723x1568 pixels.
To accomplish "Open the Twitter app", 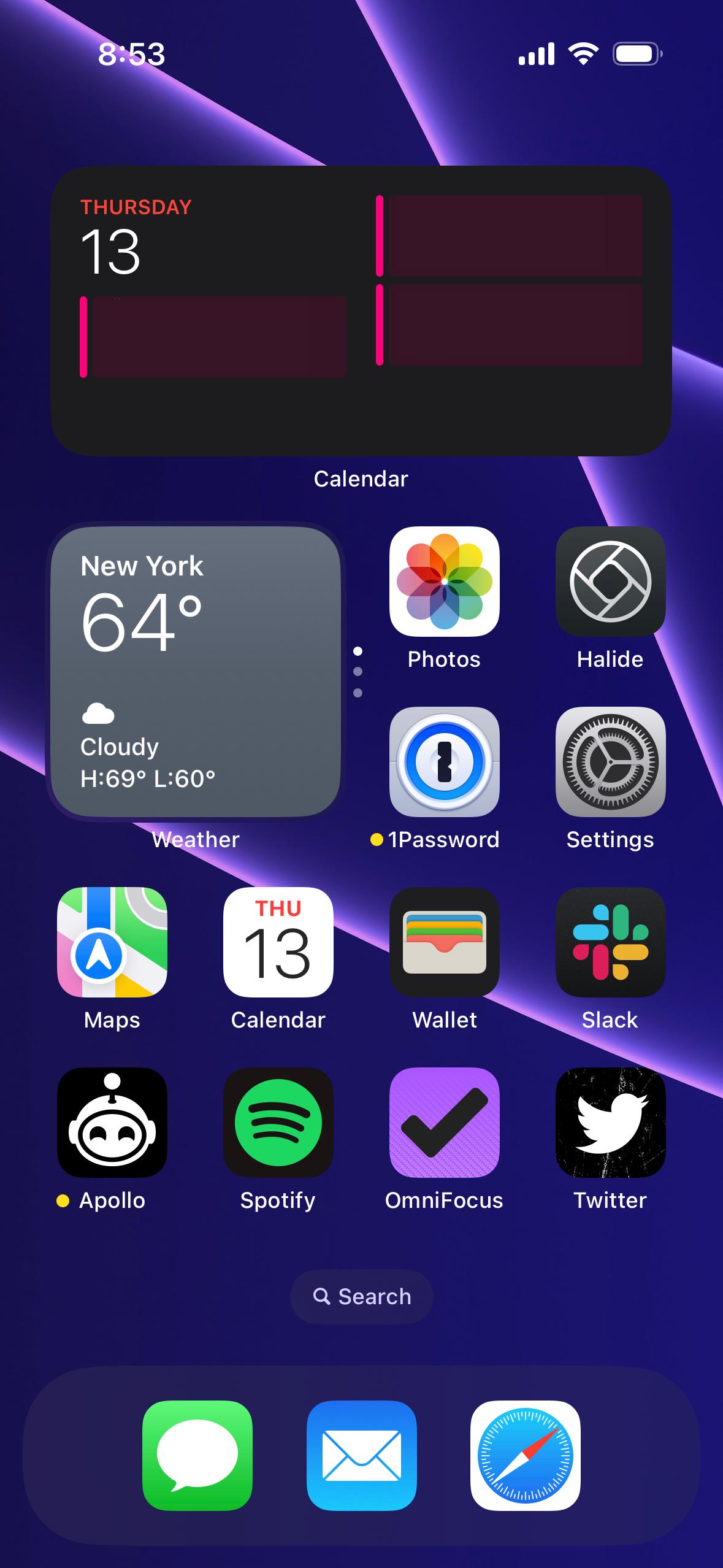I will (610, 1122).
